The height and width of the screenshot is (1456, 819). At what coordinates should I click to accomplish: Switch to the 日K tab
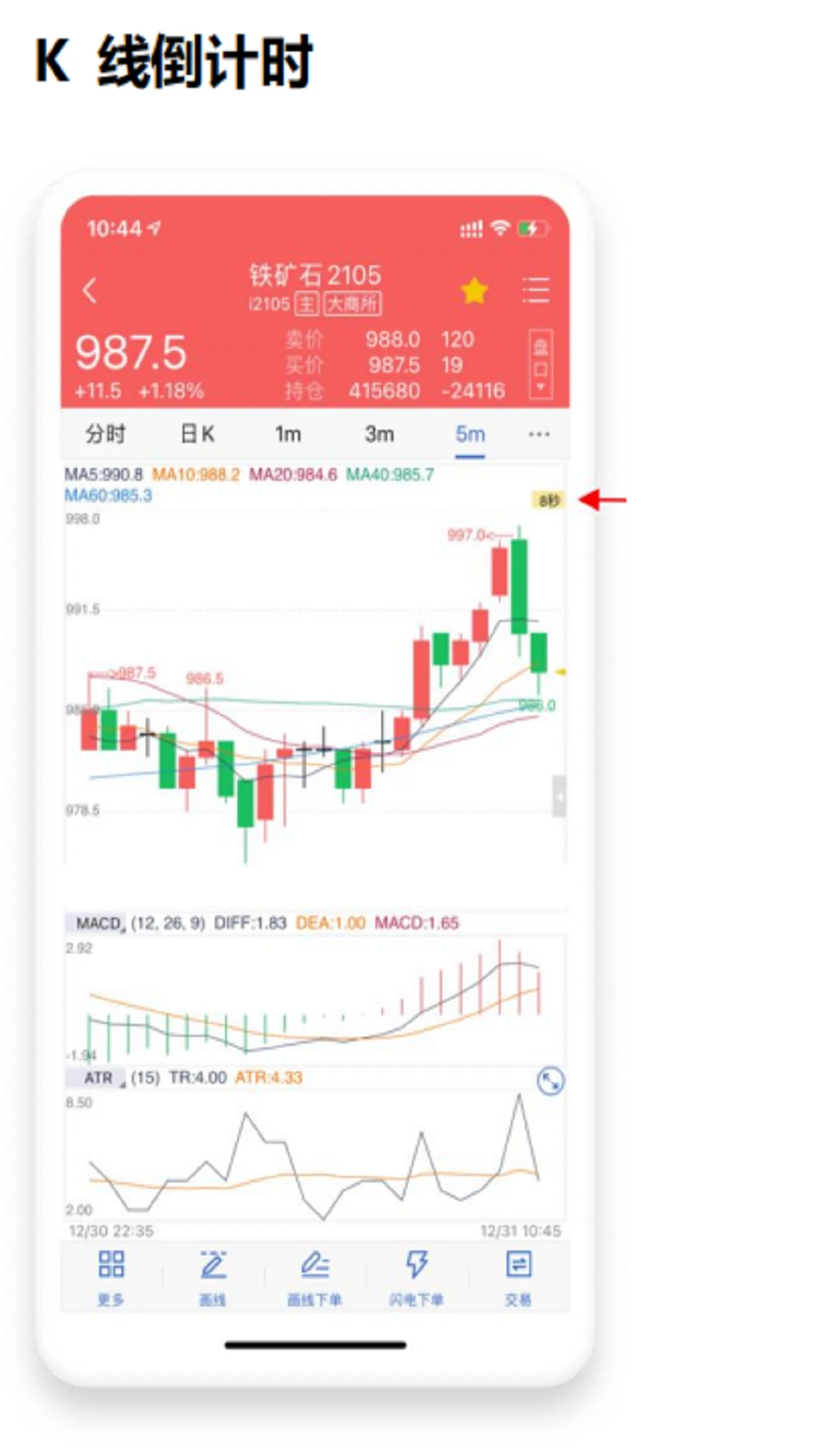tap(196, 434)
